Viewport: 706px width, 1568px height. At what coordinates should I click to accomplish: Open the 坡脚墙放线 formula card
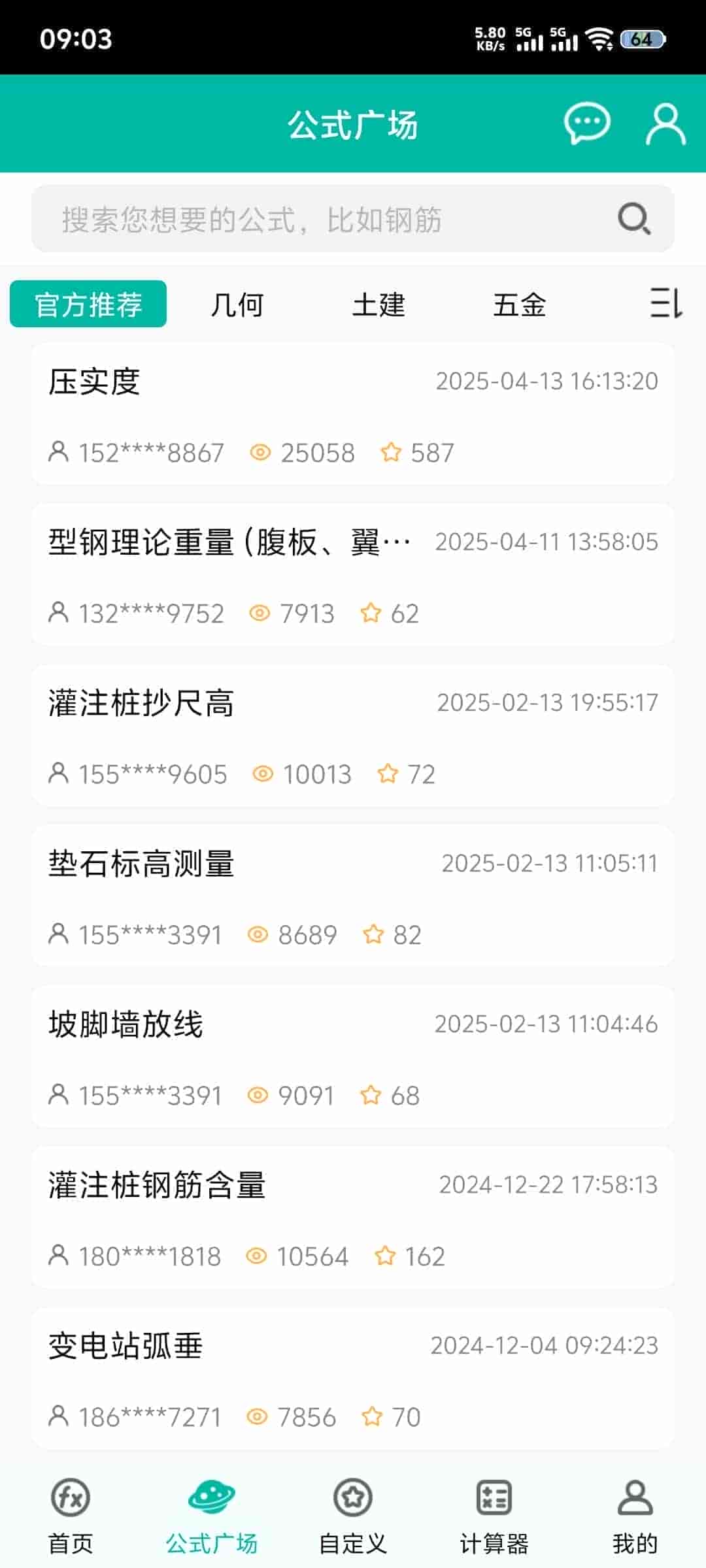pos(353,1057)
